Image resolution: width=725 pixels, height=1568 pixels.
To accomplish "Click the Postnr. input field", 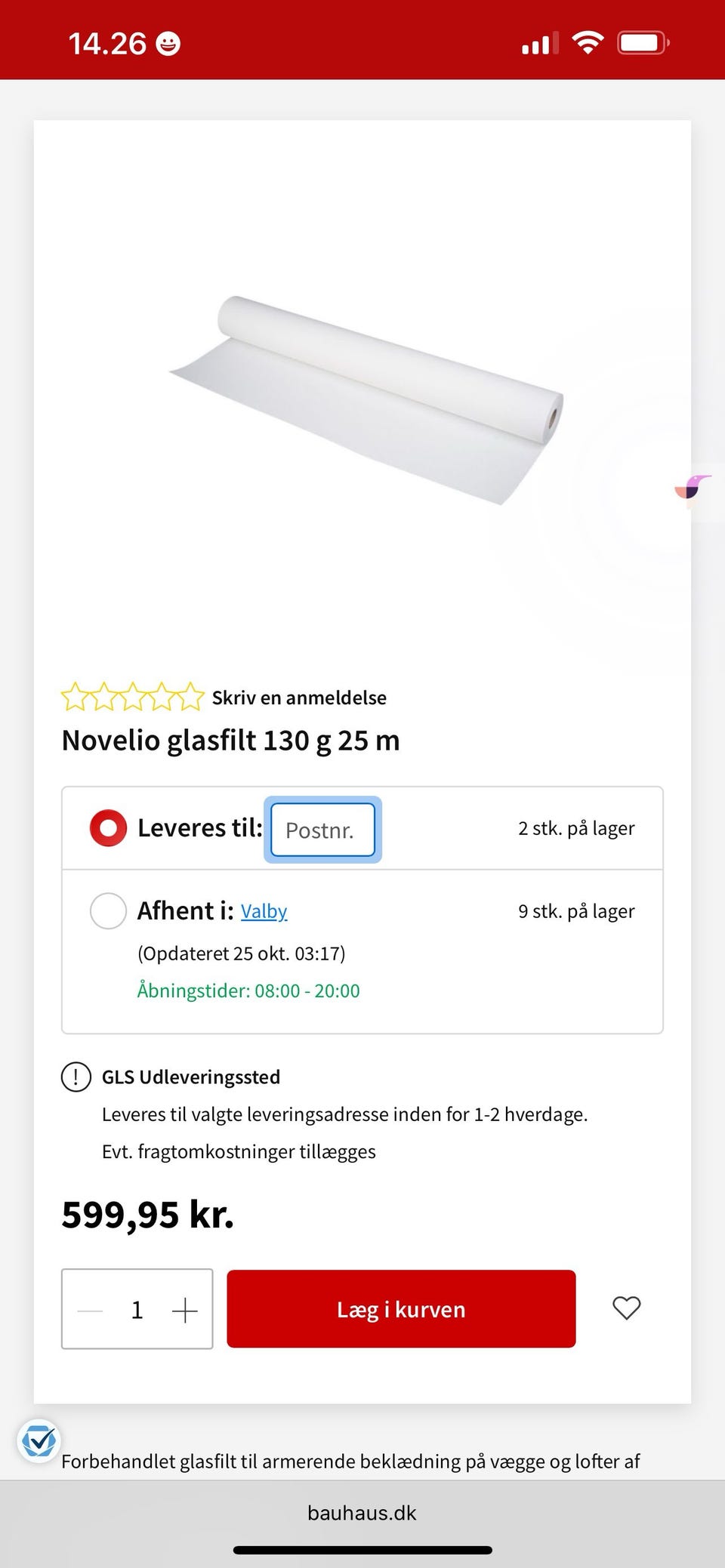I will point(322,830).
